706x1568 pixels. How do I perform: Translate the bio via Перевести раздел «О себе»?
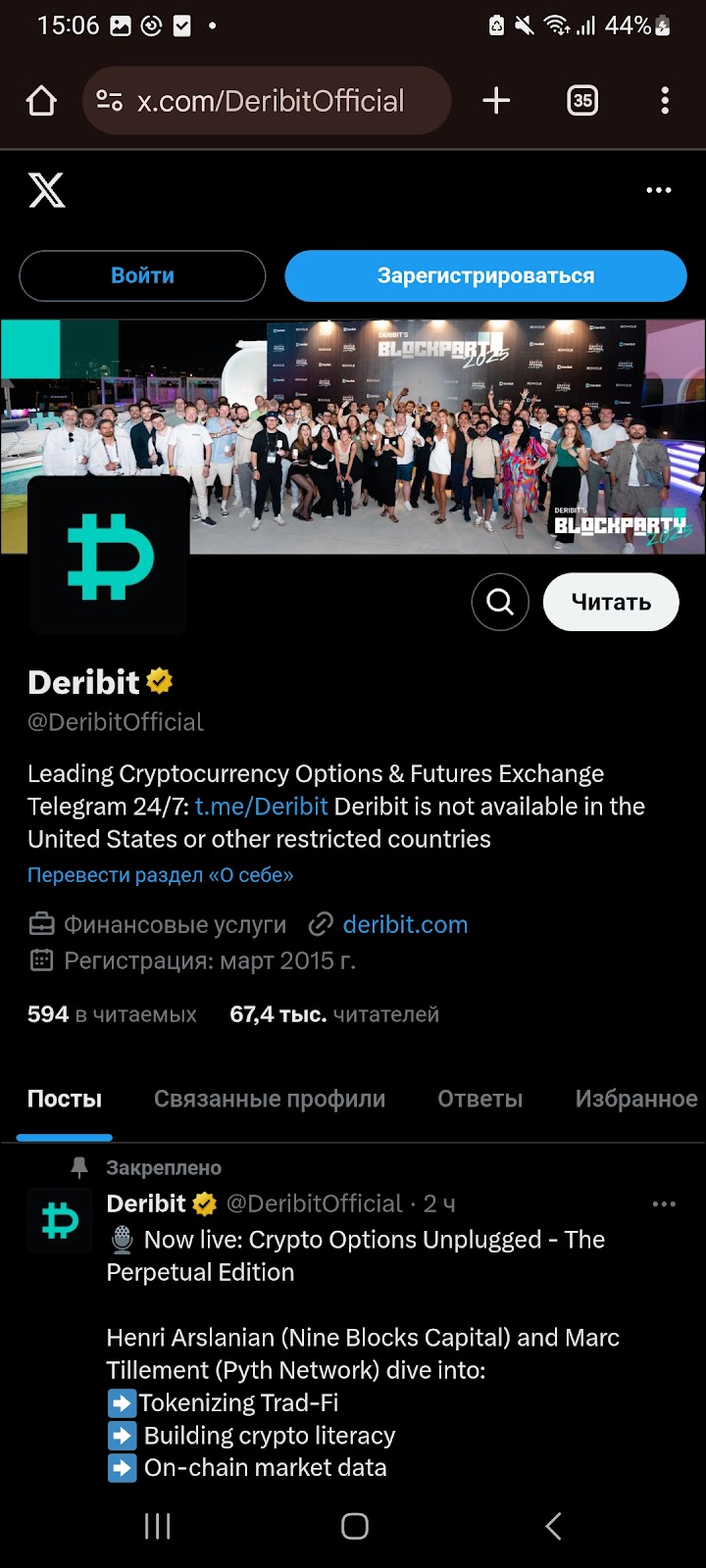161,875
